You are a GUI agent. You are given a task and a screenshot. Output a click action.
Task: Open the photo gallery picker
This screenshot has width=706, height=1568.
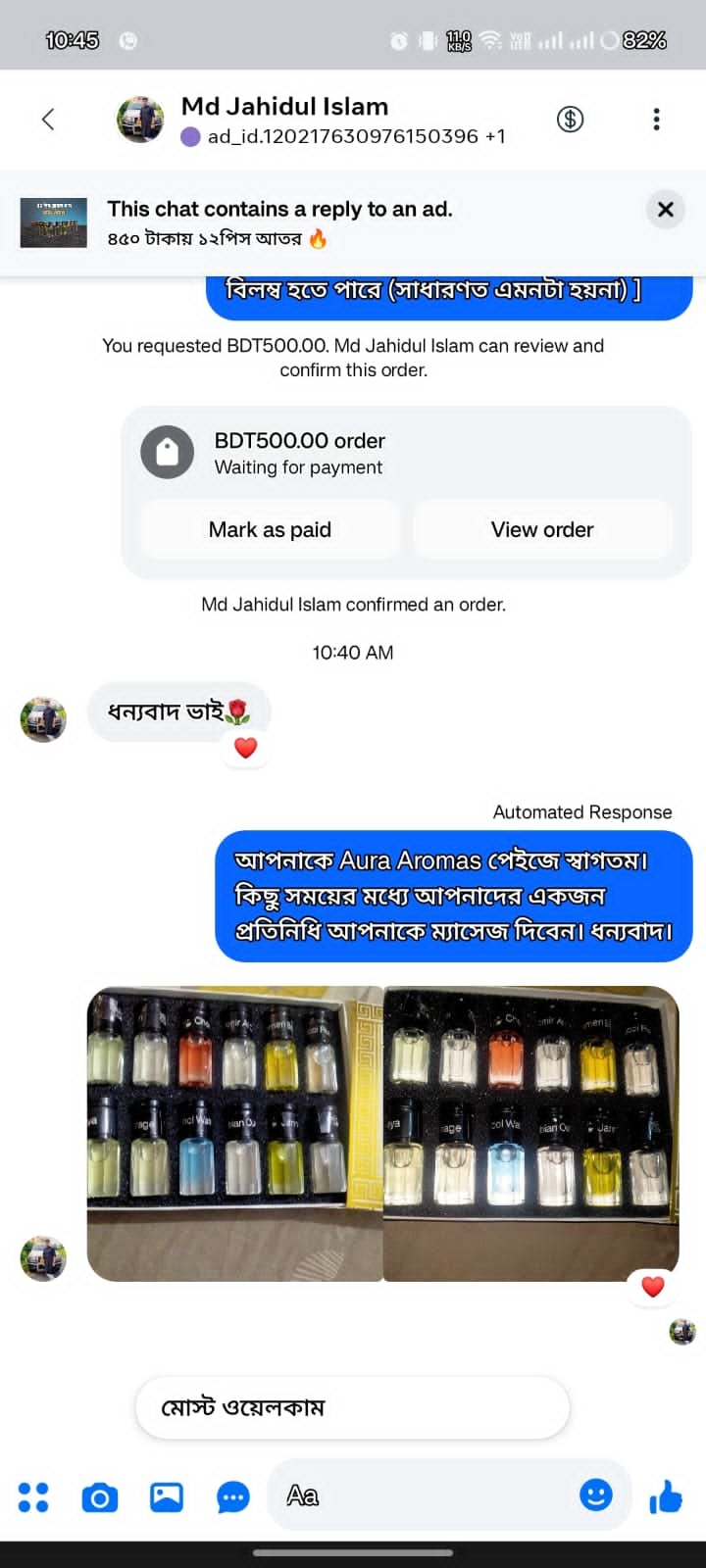[x=166, y=1496]
